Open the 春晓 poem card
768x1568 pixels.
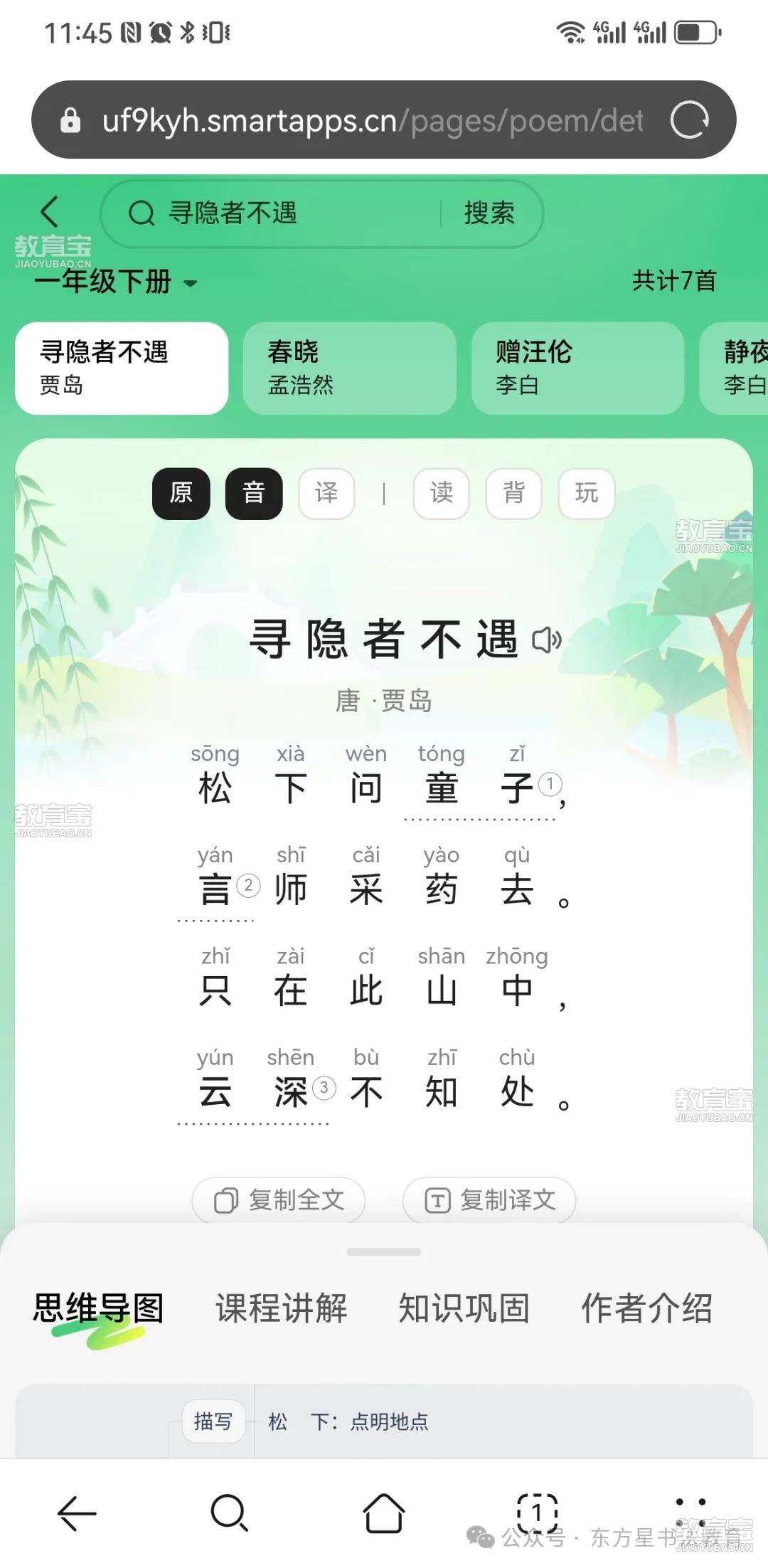click(349, 368)
